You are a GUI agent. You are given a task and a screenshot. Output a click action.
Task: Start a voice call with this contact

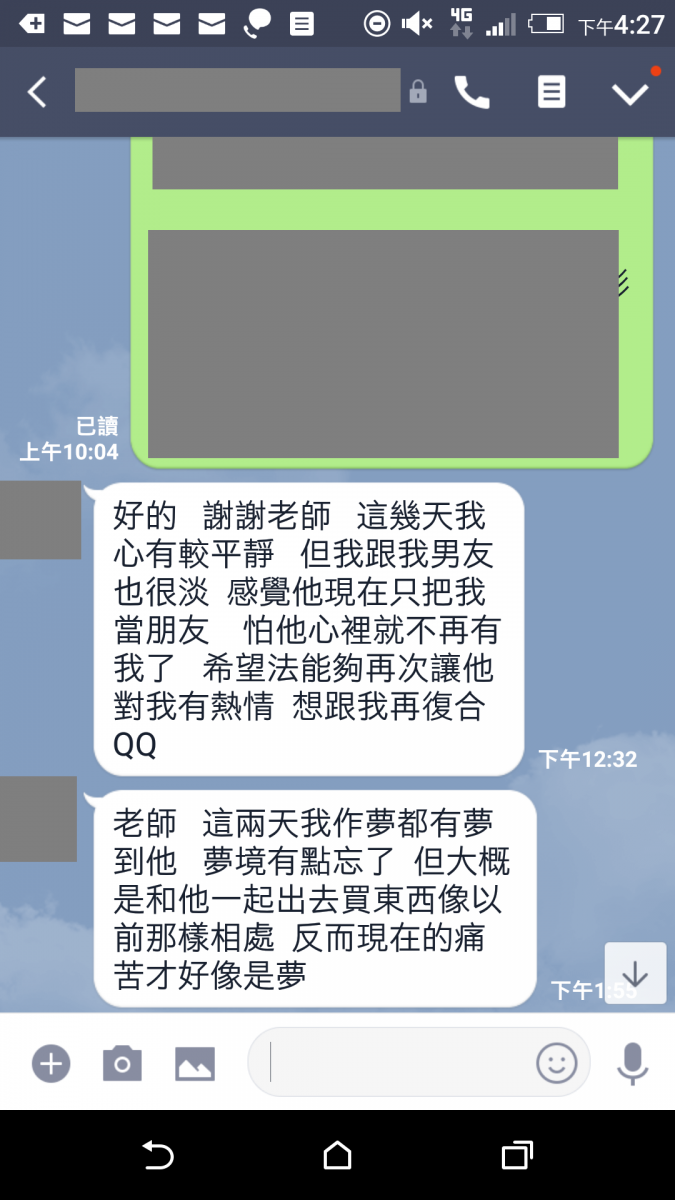click(x=472, y=92)
